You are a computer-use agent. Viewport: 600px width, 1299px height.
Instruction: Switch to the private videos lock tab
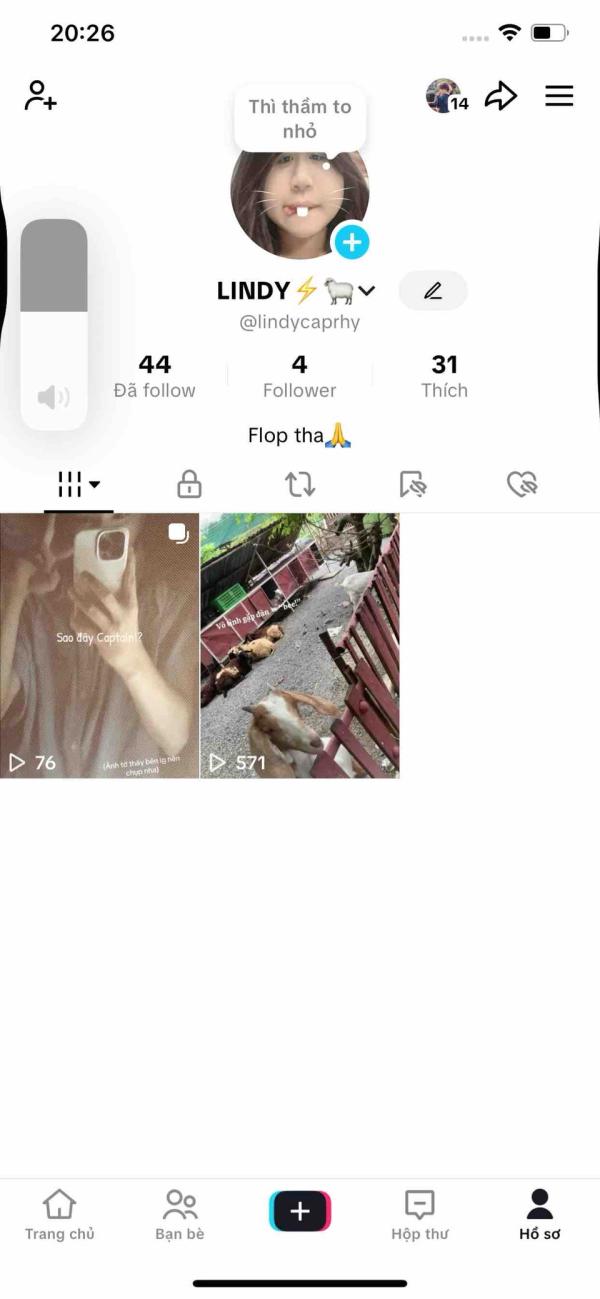189,485
